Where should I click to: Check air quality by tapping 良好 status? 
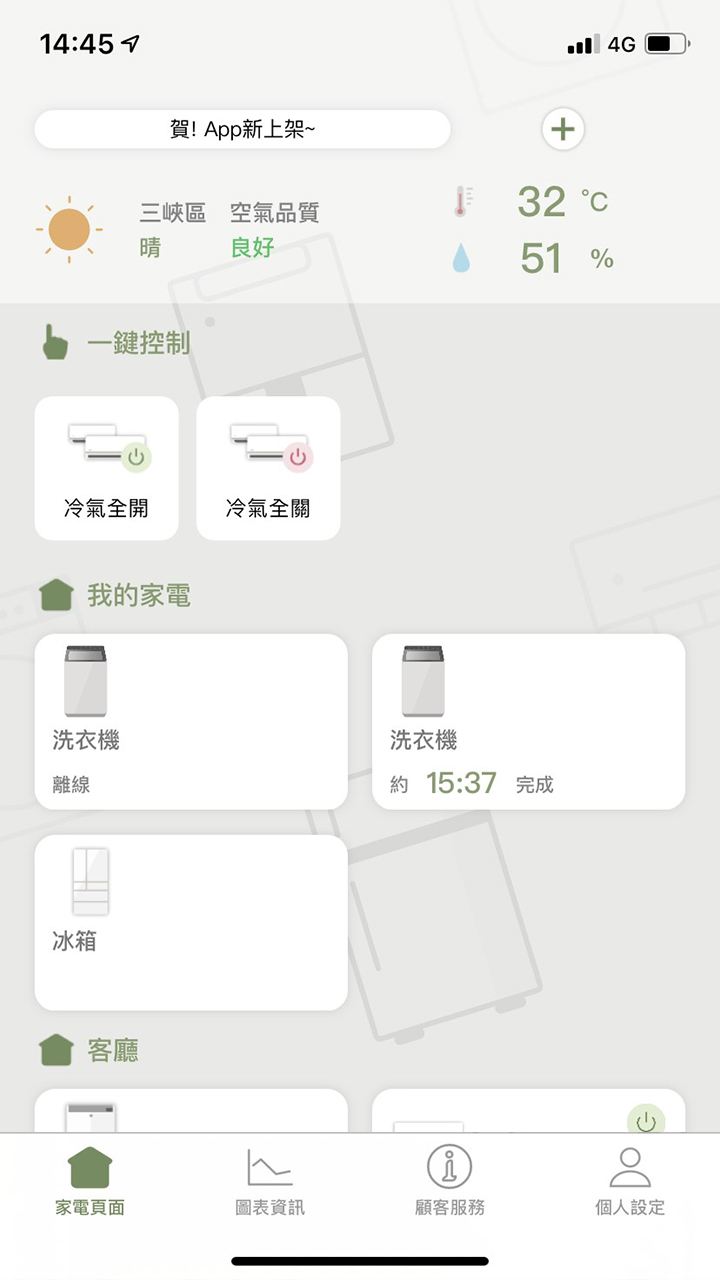click(x=251, y=247)
